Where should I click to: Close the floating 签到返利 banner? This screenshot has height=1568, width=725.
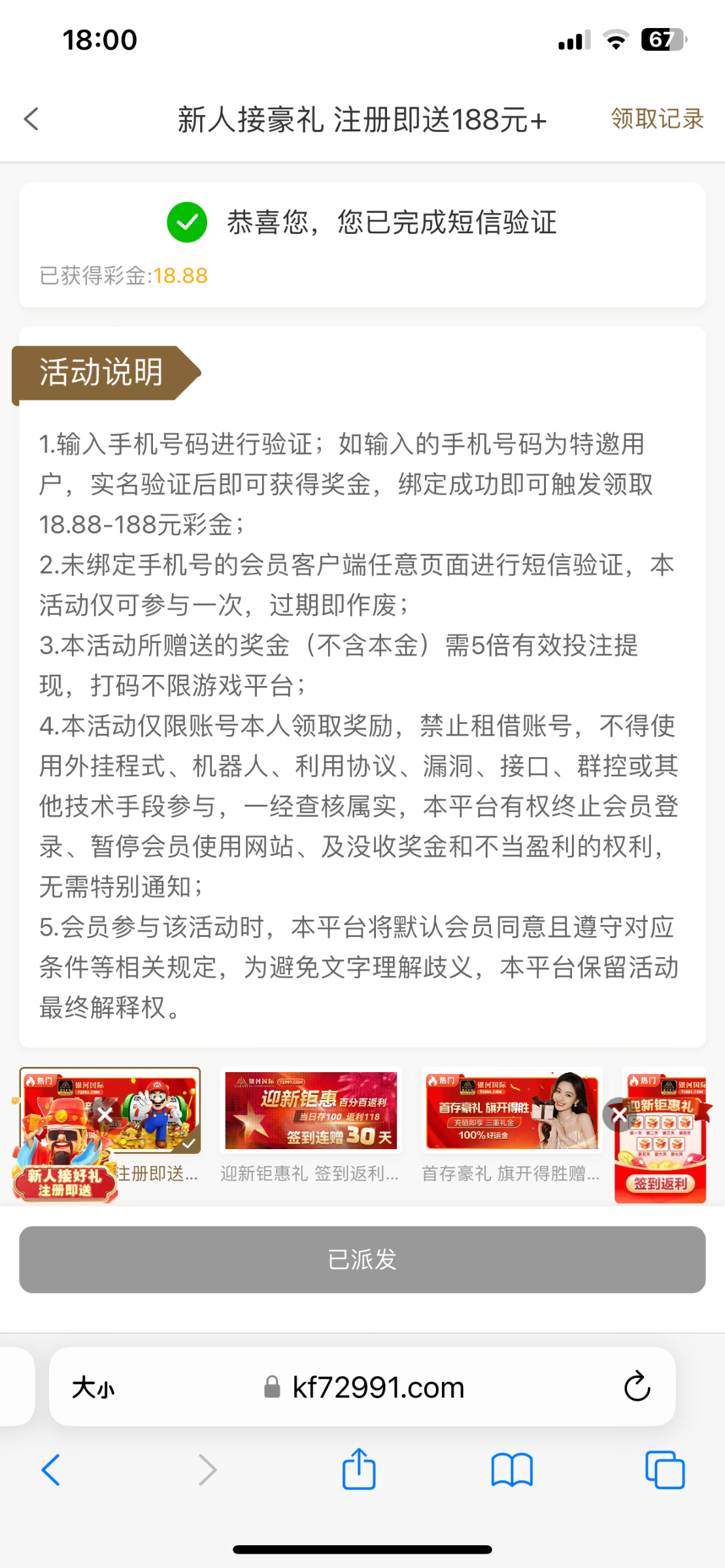[618, 1115]
